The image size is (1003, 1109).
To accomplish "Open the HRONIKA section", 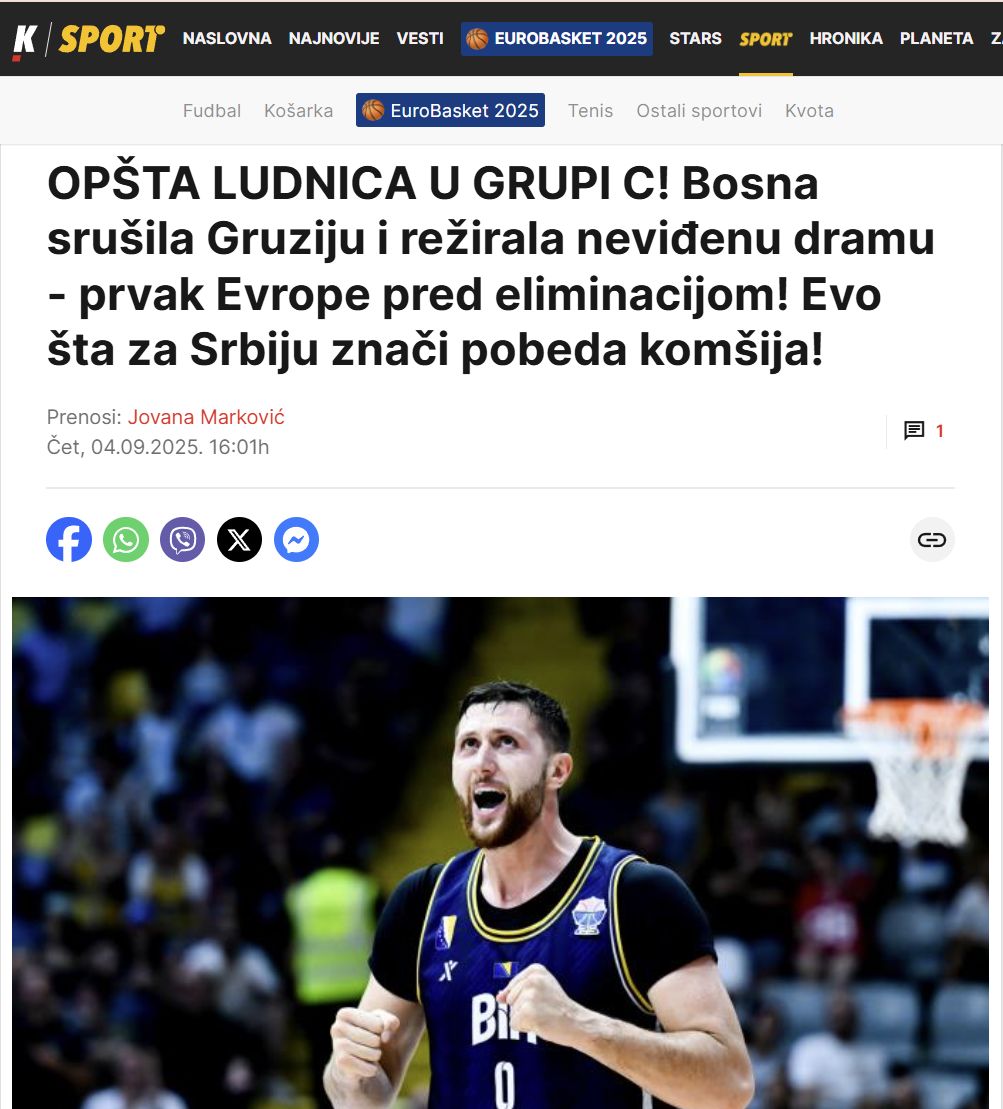I will (x=846, y=39).
